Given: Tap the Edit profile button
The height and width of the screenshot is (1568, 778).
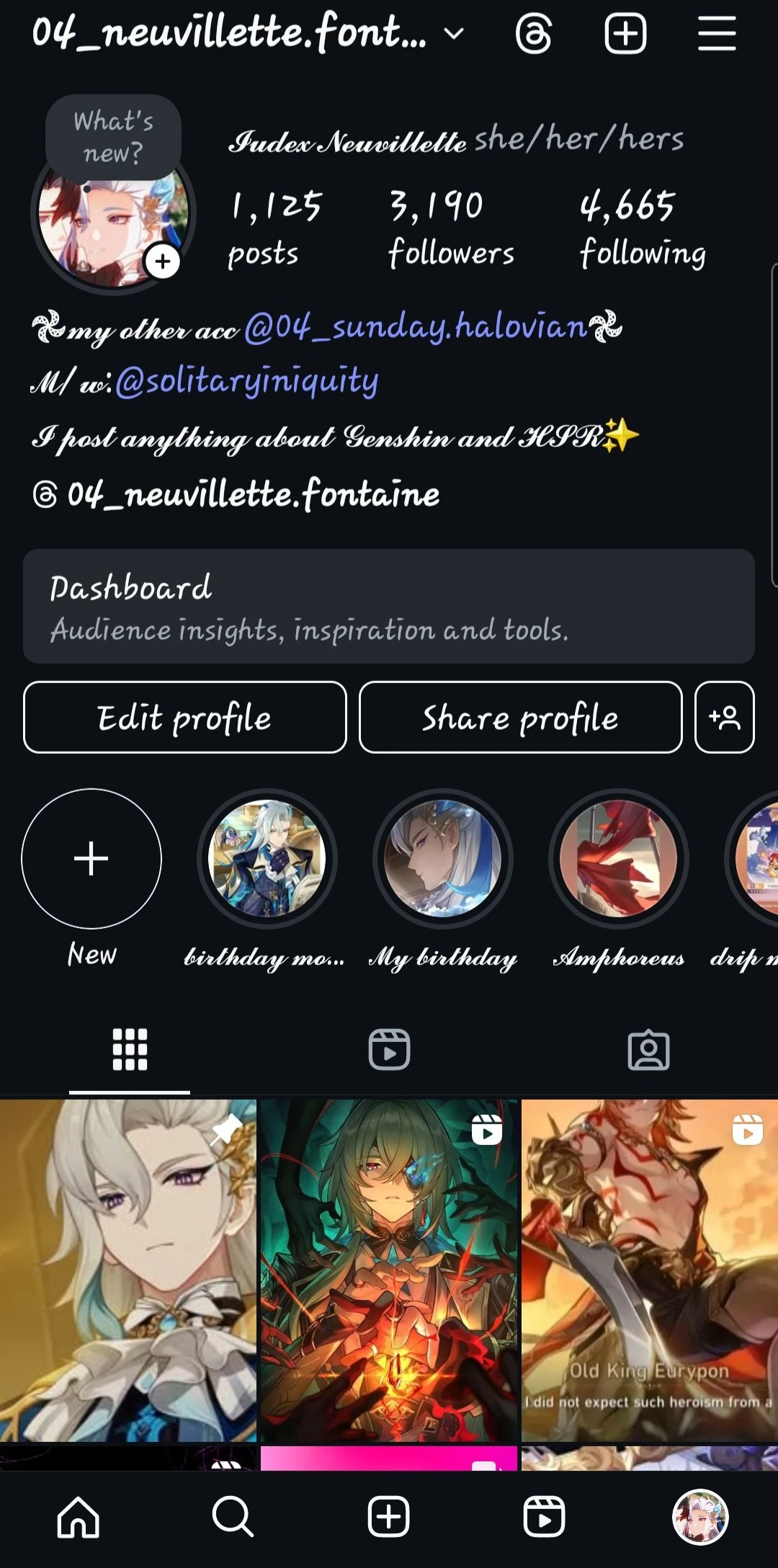Looking at the screenshot, I should (x=185, y=718).
